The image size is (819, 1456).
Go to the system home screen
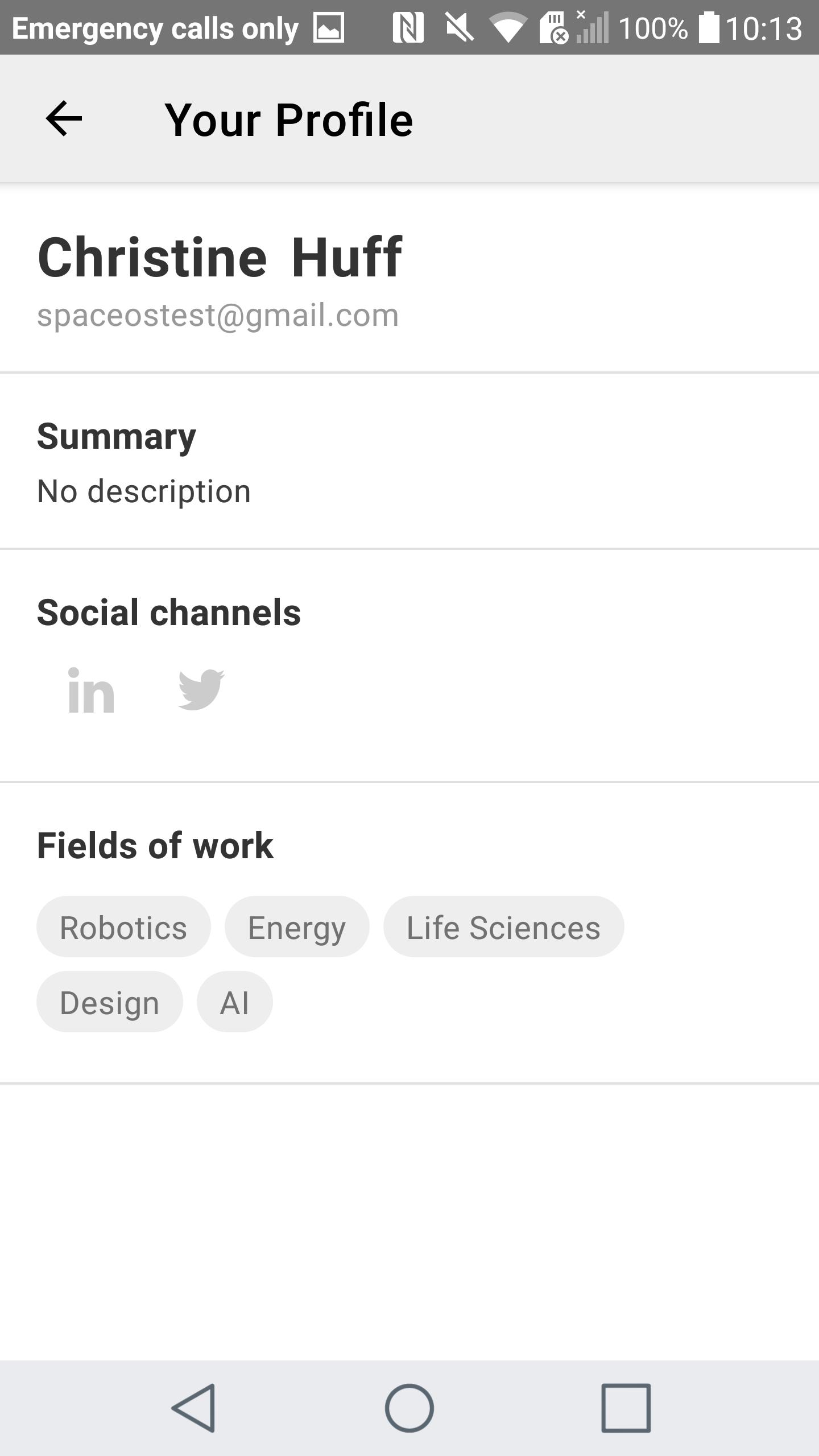click(409, 1408)
